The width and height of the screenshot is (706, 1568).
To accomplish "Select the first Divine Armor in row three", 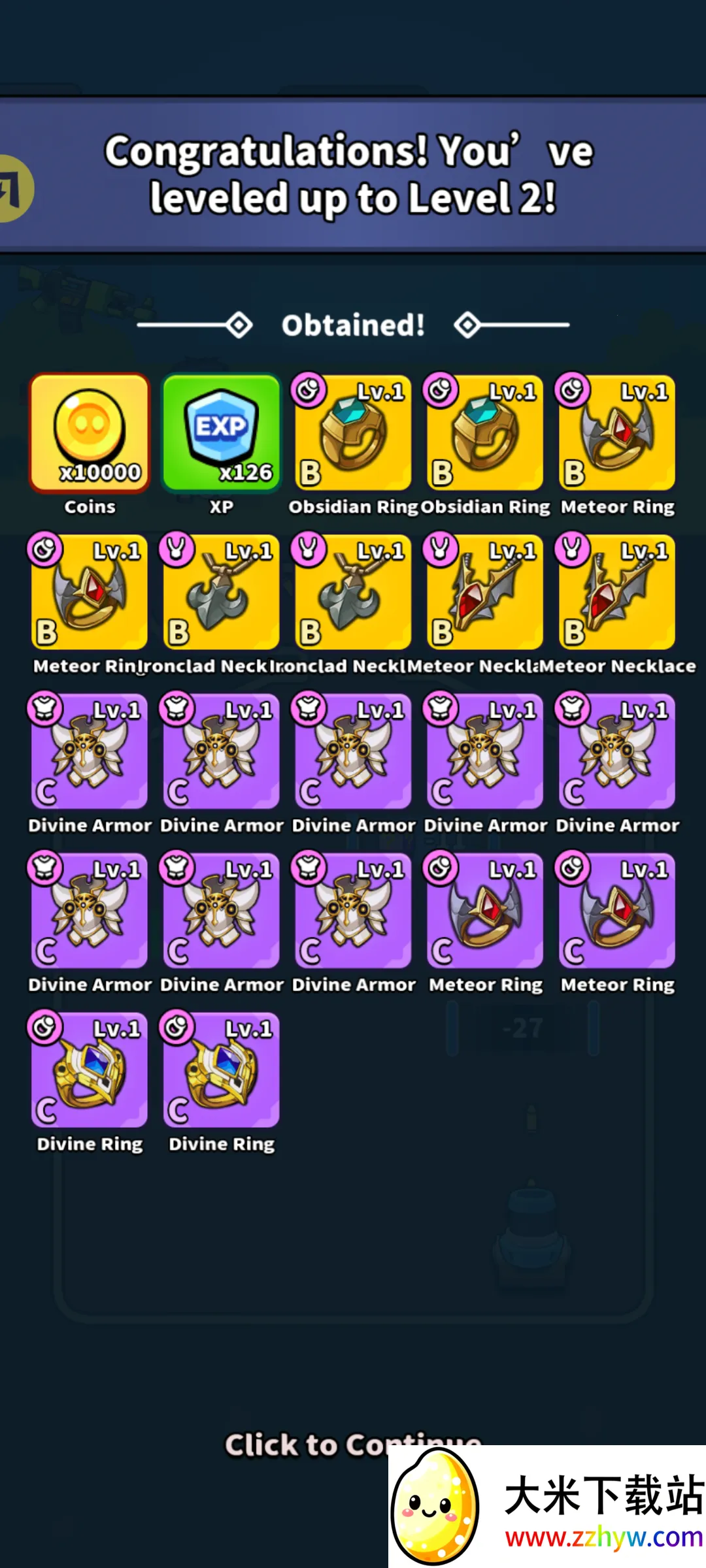I will (x=90, y=751).
